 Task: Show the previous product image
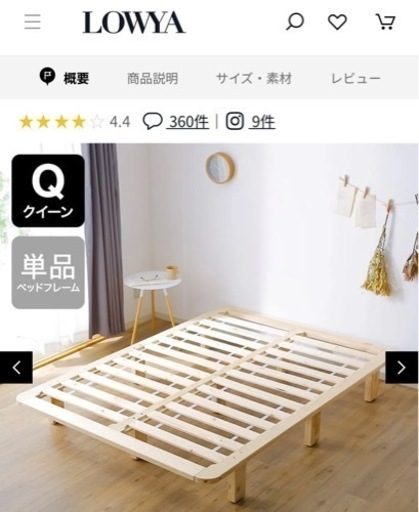(x=16, y=367)
